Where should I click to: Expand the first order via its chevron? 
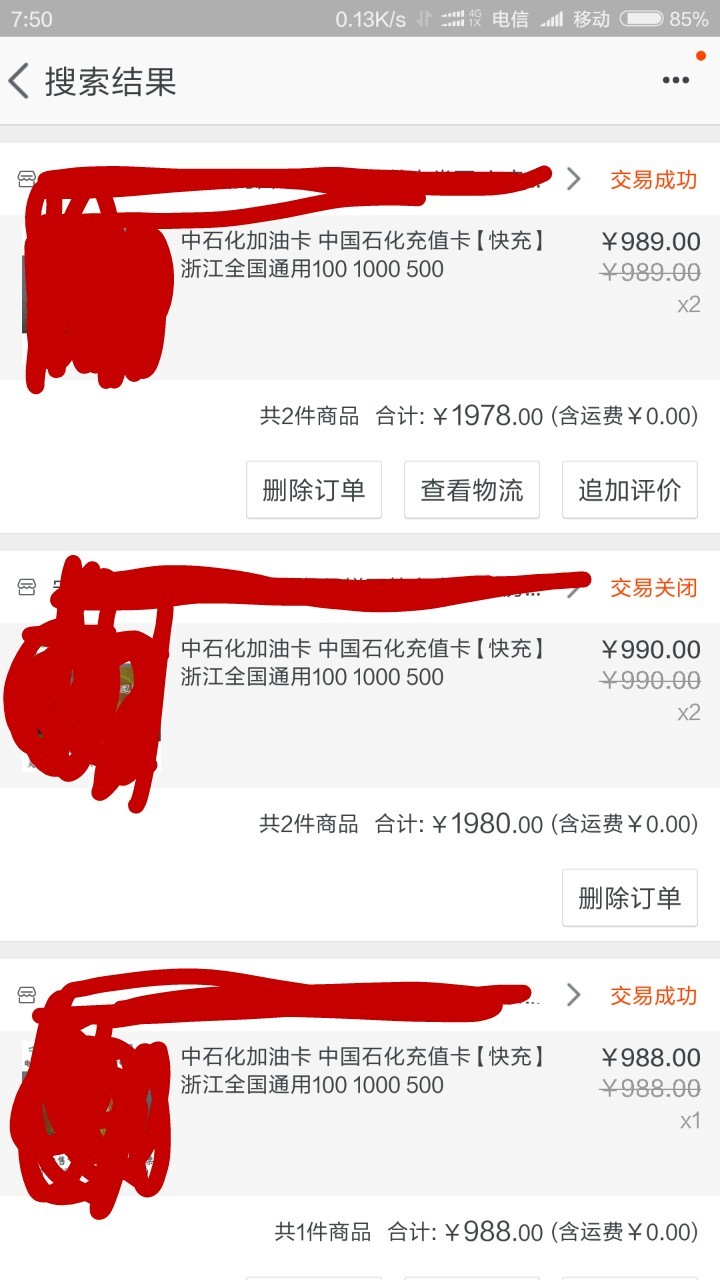[573, 178]
